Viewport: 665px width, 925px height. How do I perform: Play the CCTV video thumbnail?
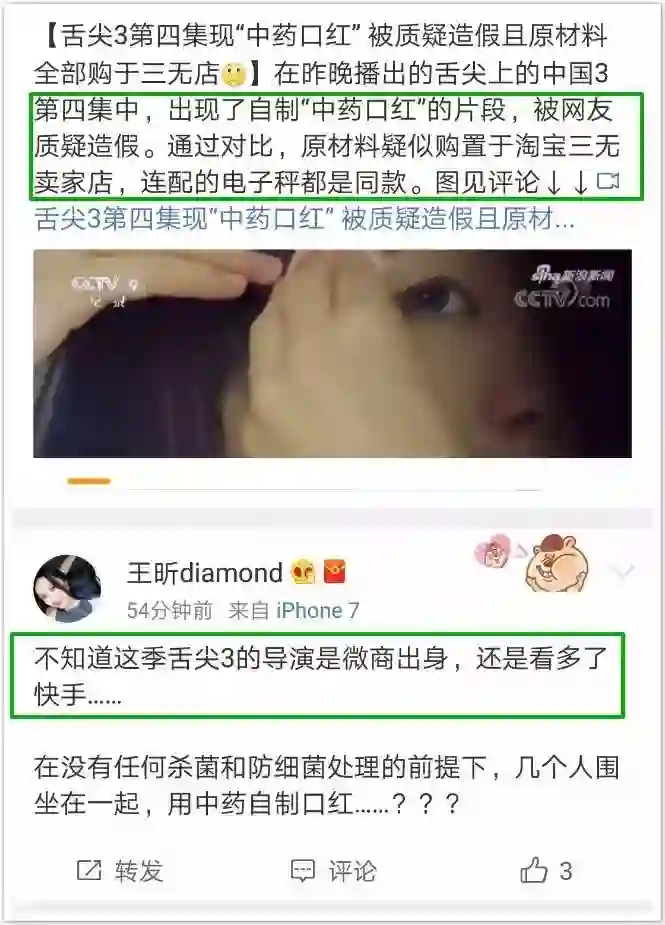[x=332, y=353]
